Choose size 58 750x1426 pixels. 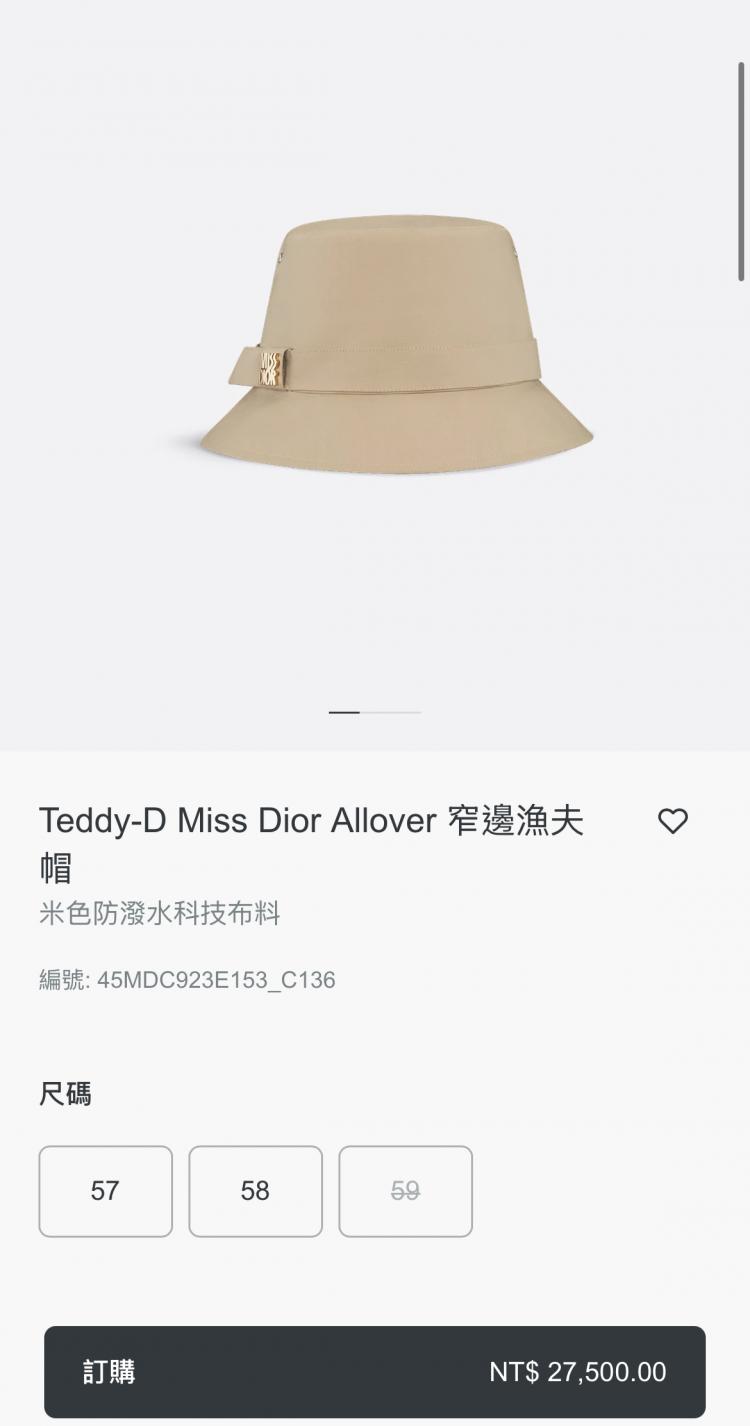256,1191
